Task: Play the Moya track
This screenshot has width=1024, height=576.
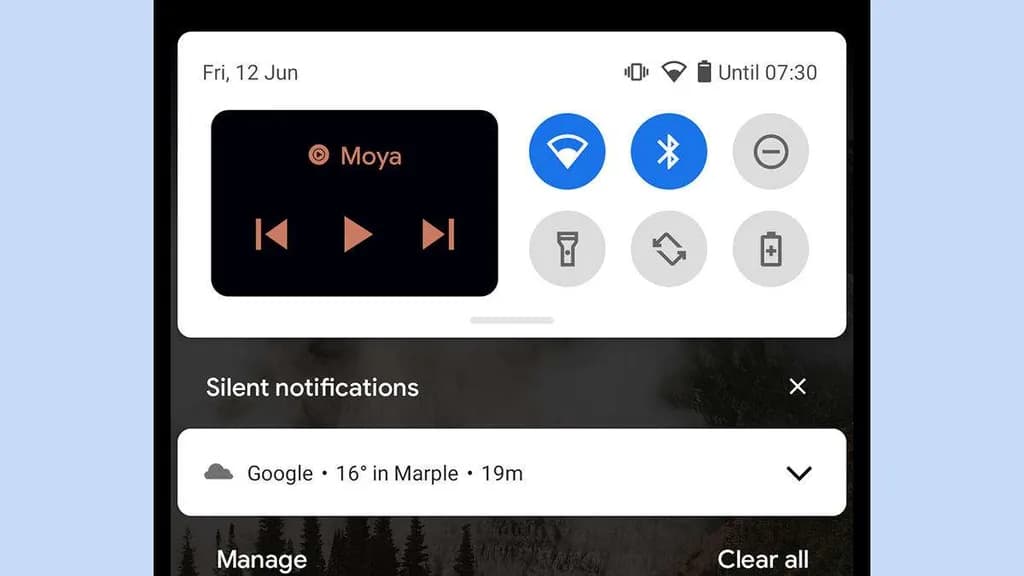Action: click(357, 234)
